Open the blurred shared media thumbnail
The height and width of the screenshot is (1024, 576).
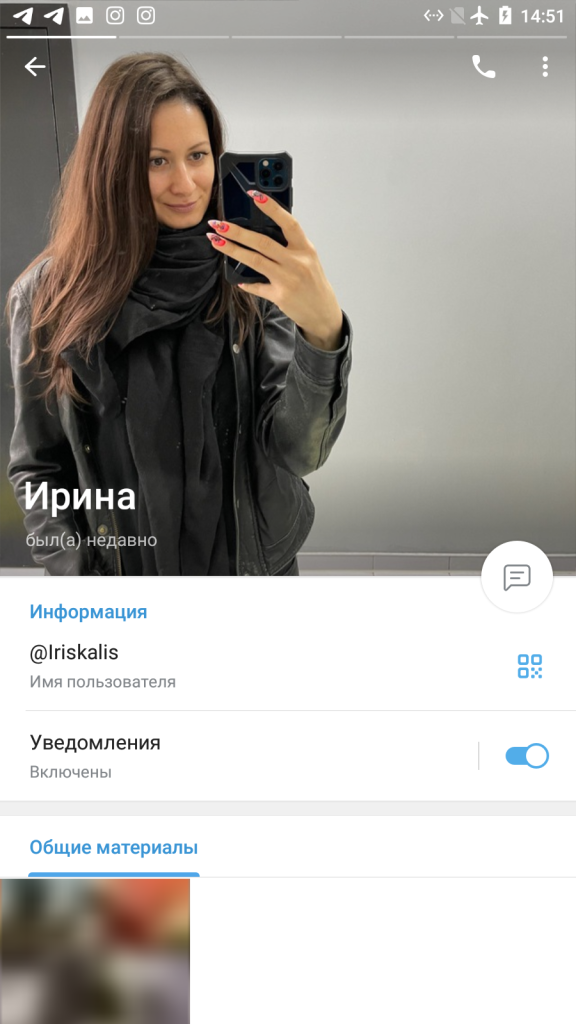[x=95, y=951]
